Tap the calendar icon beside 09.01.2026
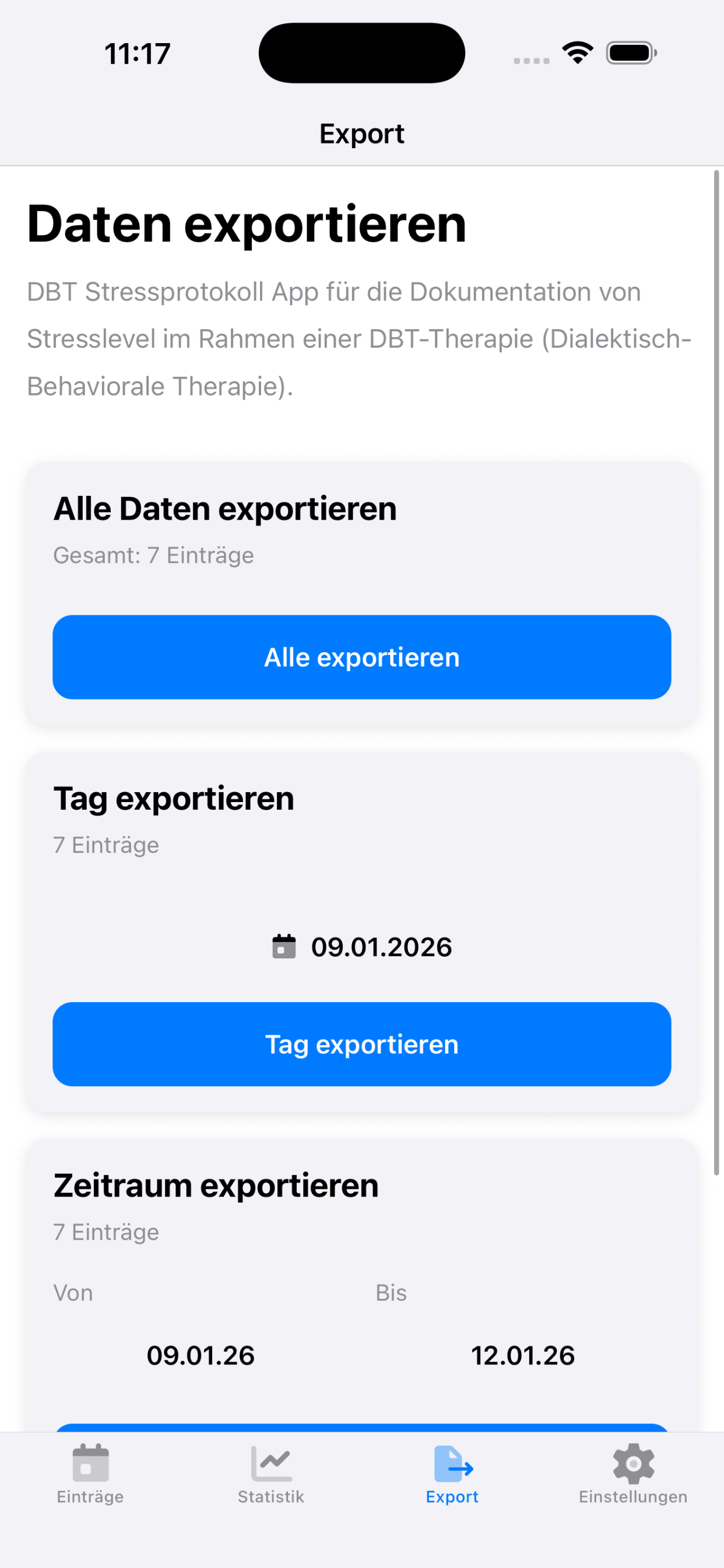The height and width of the screenshot is (1568, 724). (x=283, y=947)
